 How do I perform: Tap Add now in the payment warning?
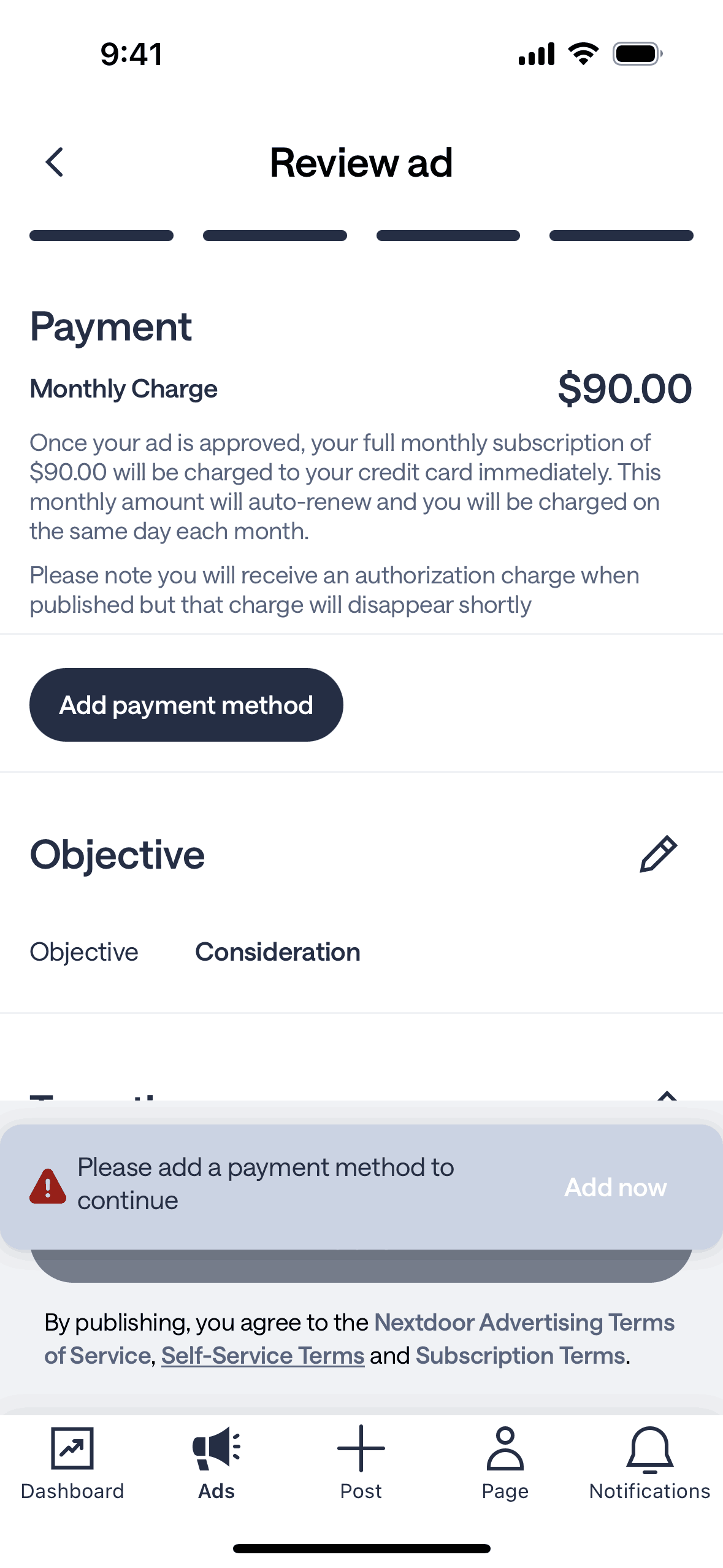click(615, 1187)
